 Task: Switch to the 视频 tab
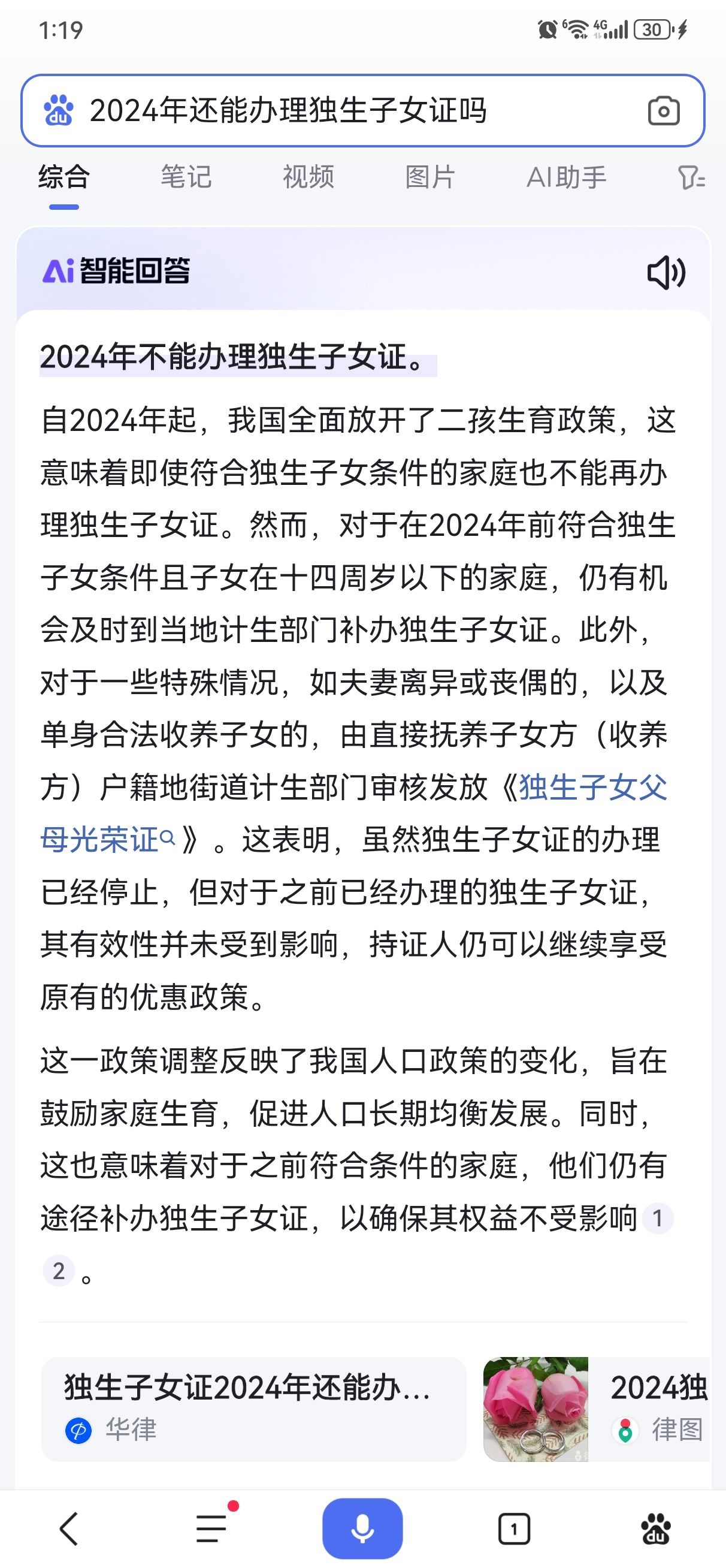(x=308, y=177)
